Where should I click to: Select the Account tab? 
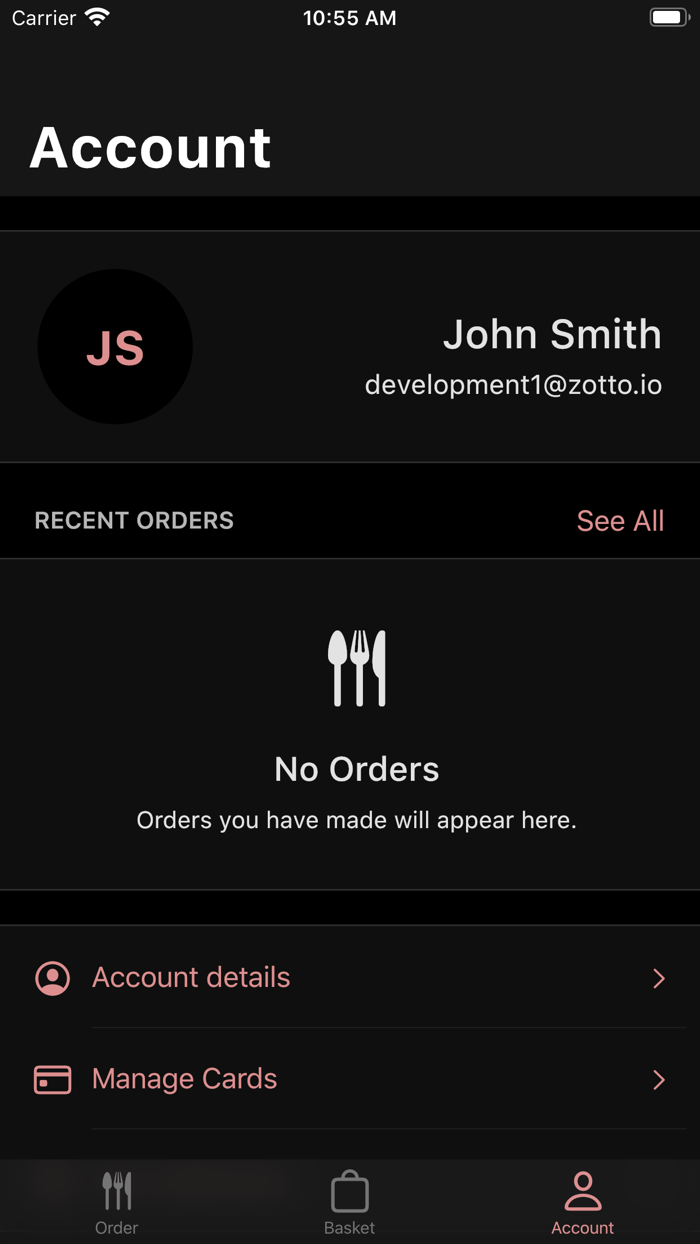[x=582, y=1202]
